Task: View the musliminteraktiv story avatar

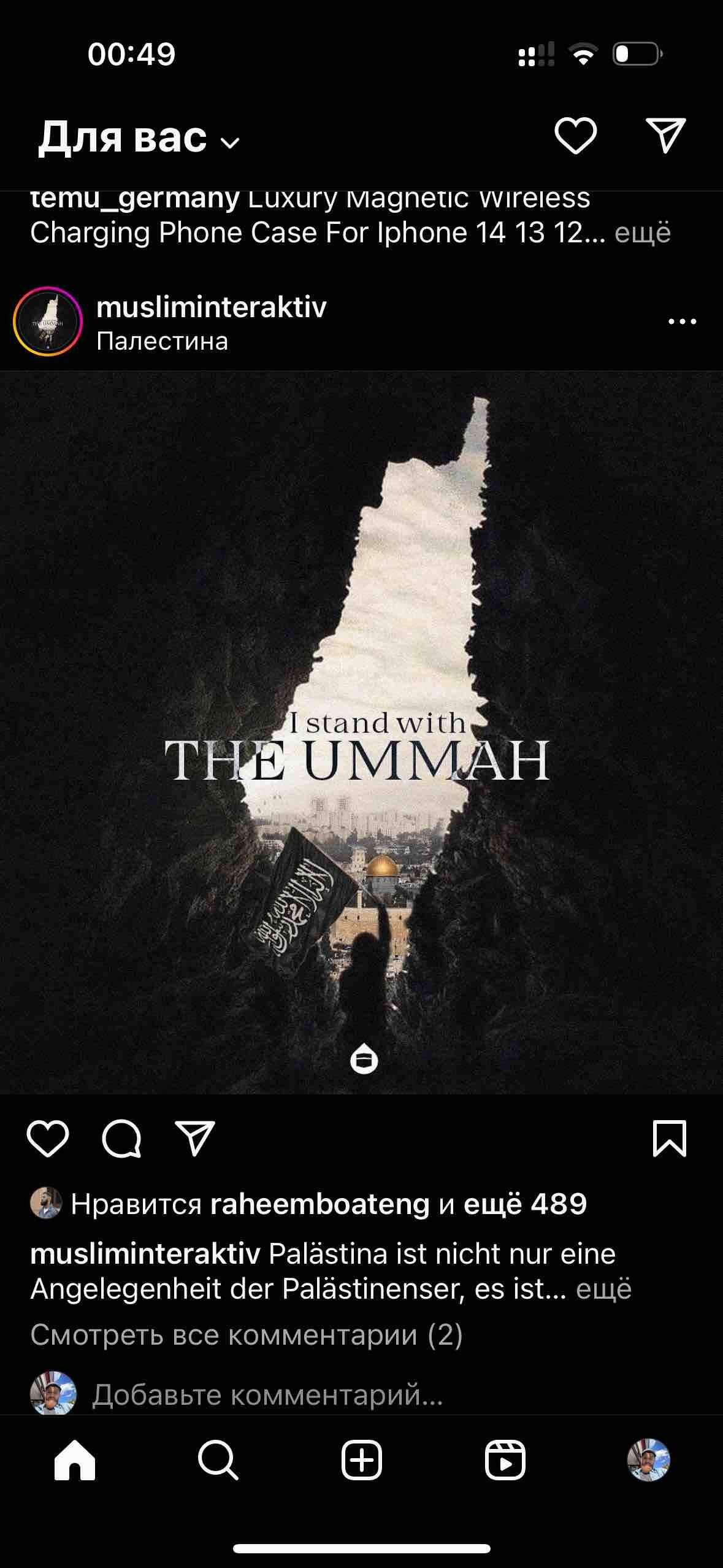Action: (47, 321)
